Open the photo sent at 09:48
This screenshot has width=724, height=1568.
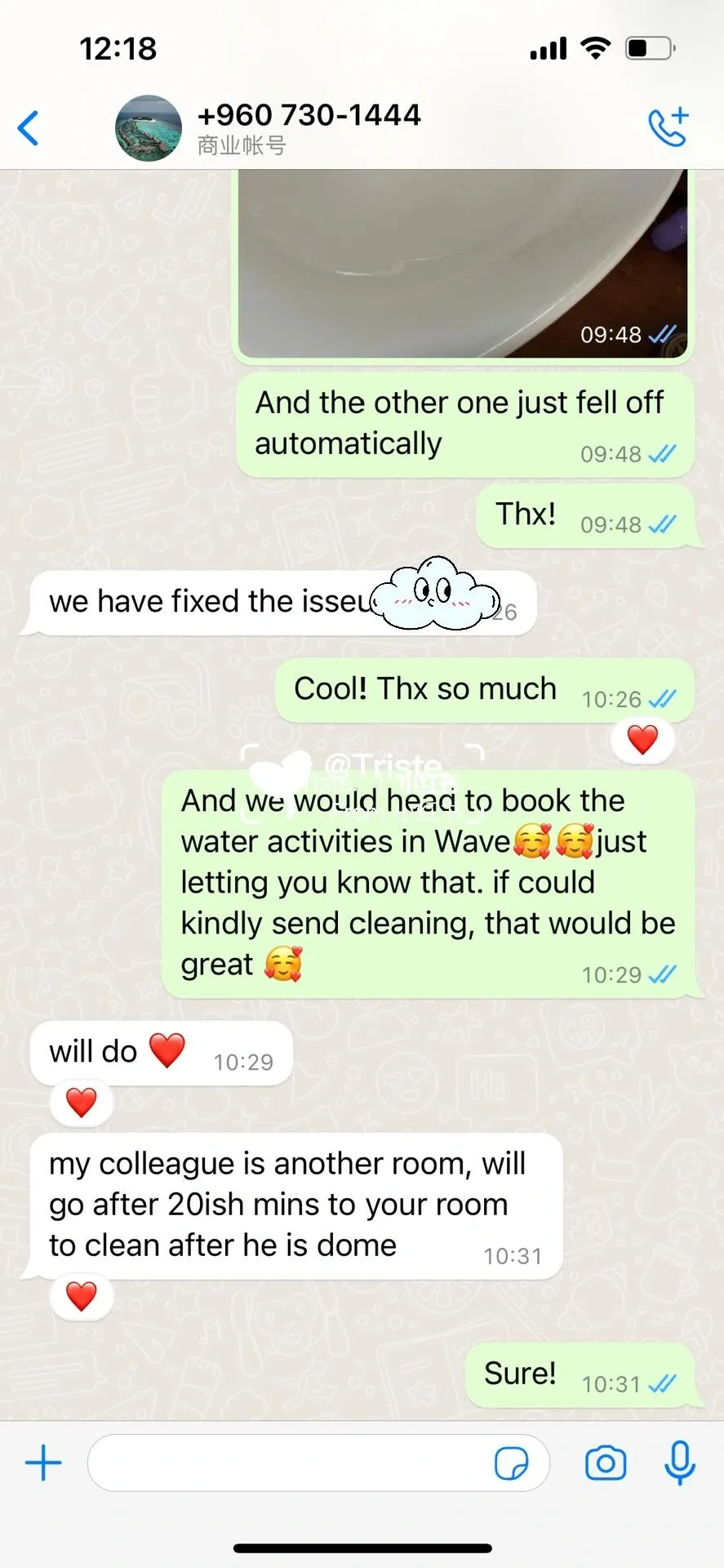pyautogui.click(x=462, y=263)
